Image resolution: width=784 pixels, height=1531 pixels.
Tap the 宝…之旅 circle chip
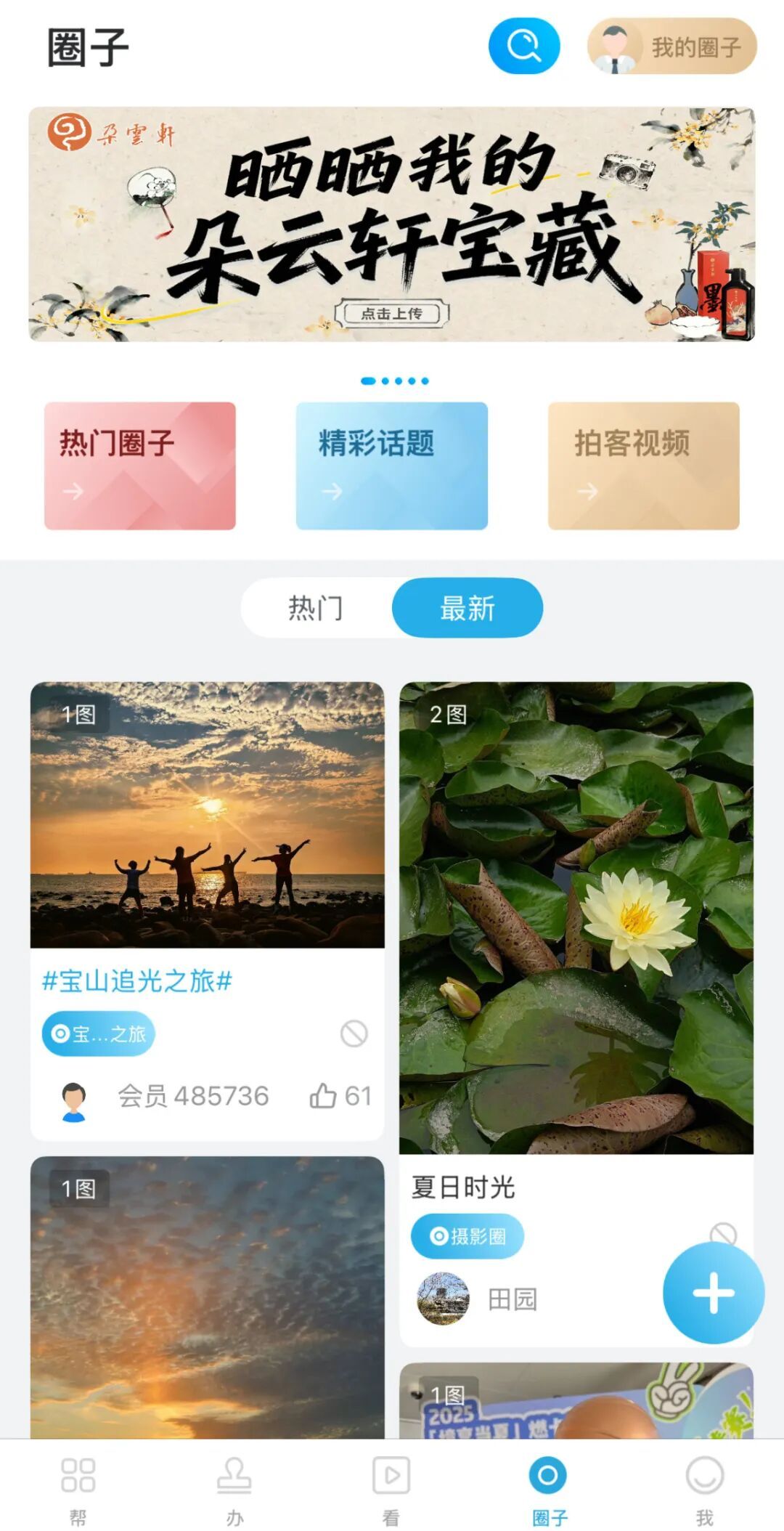coord(99,1033)
